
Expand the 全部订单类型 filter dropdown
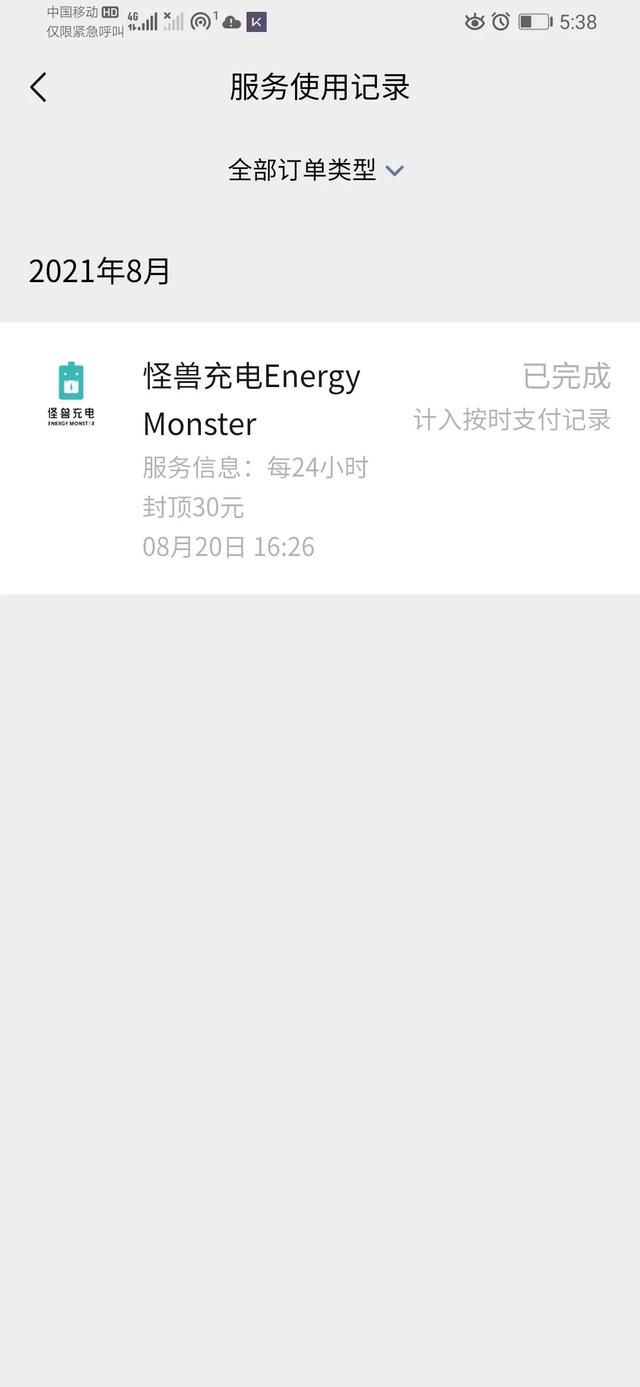316,170
